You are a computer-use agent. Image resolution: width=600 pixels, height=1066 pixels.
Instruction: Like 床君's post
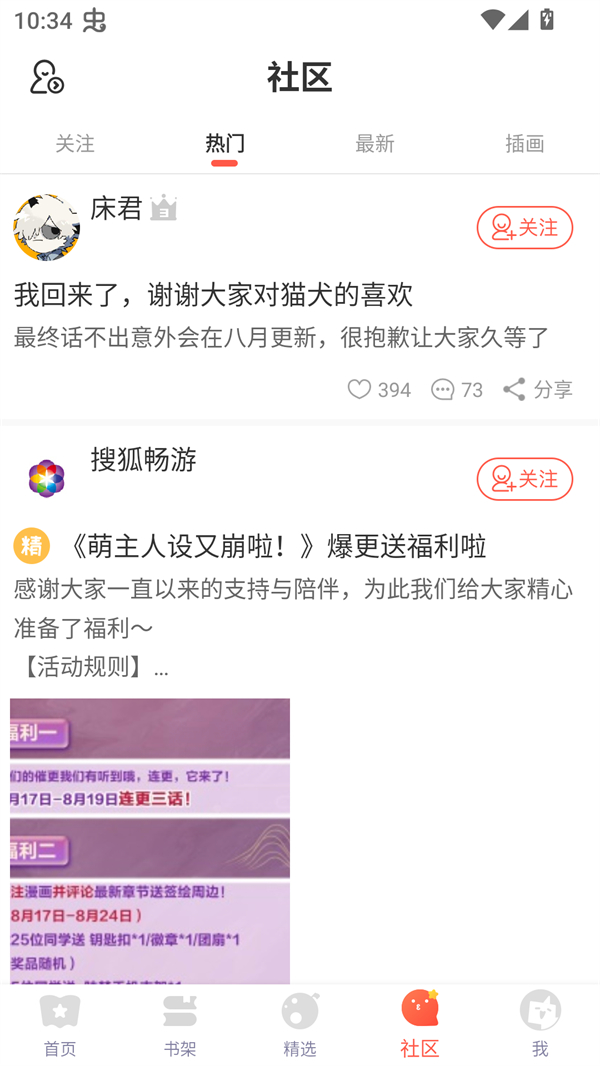click(378, 389)
